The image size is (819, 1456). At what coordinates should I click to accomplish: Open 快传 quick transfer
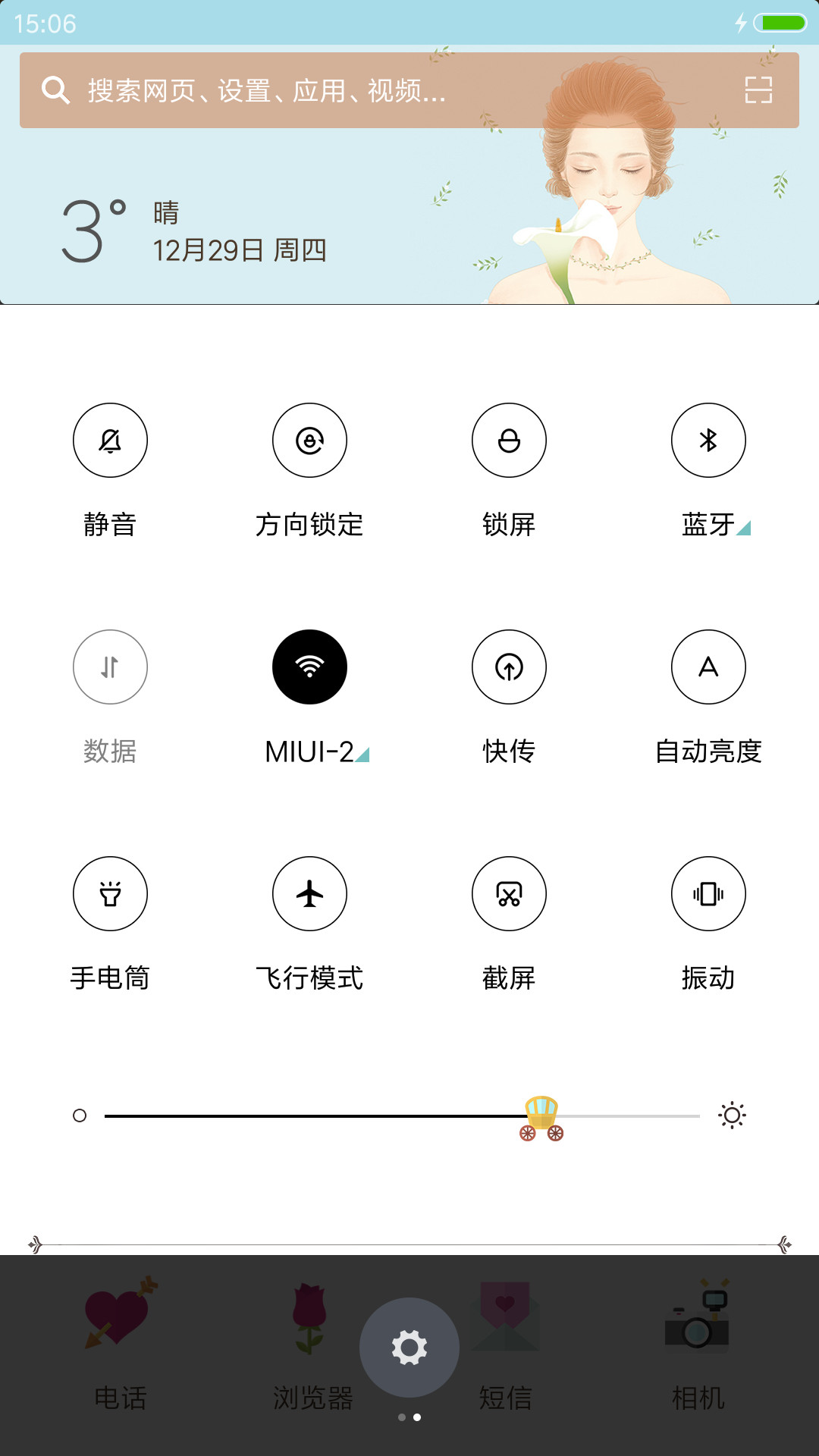coord(509,667)
